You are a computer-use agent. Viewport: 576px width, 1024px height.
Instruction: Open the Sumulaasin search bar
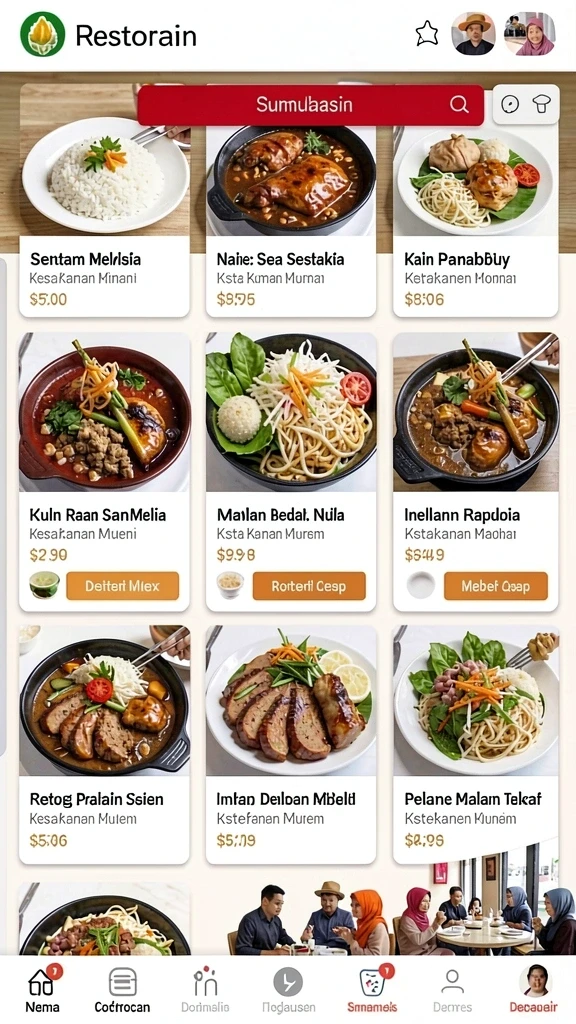point(310,104)
